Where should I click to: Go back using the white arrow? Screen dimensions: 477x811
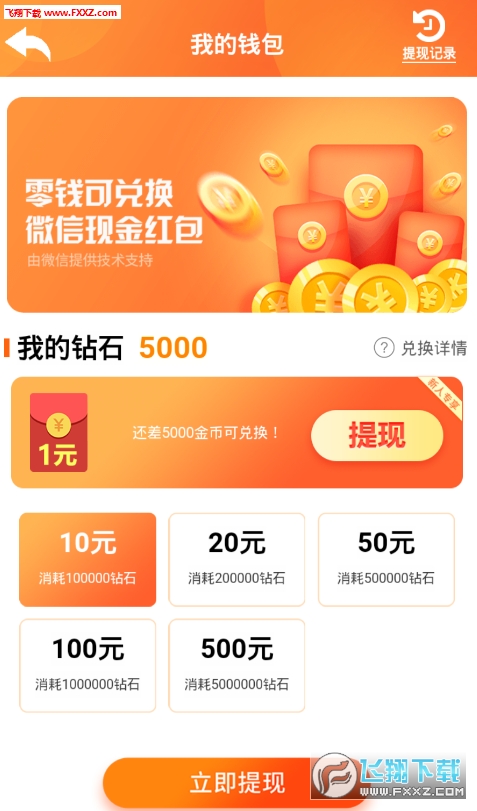point(28,44)
